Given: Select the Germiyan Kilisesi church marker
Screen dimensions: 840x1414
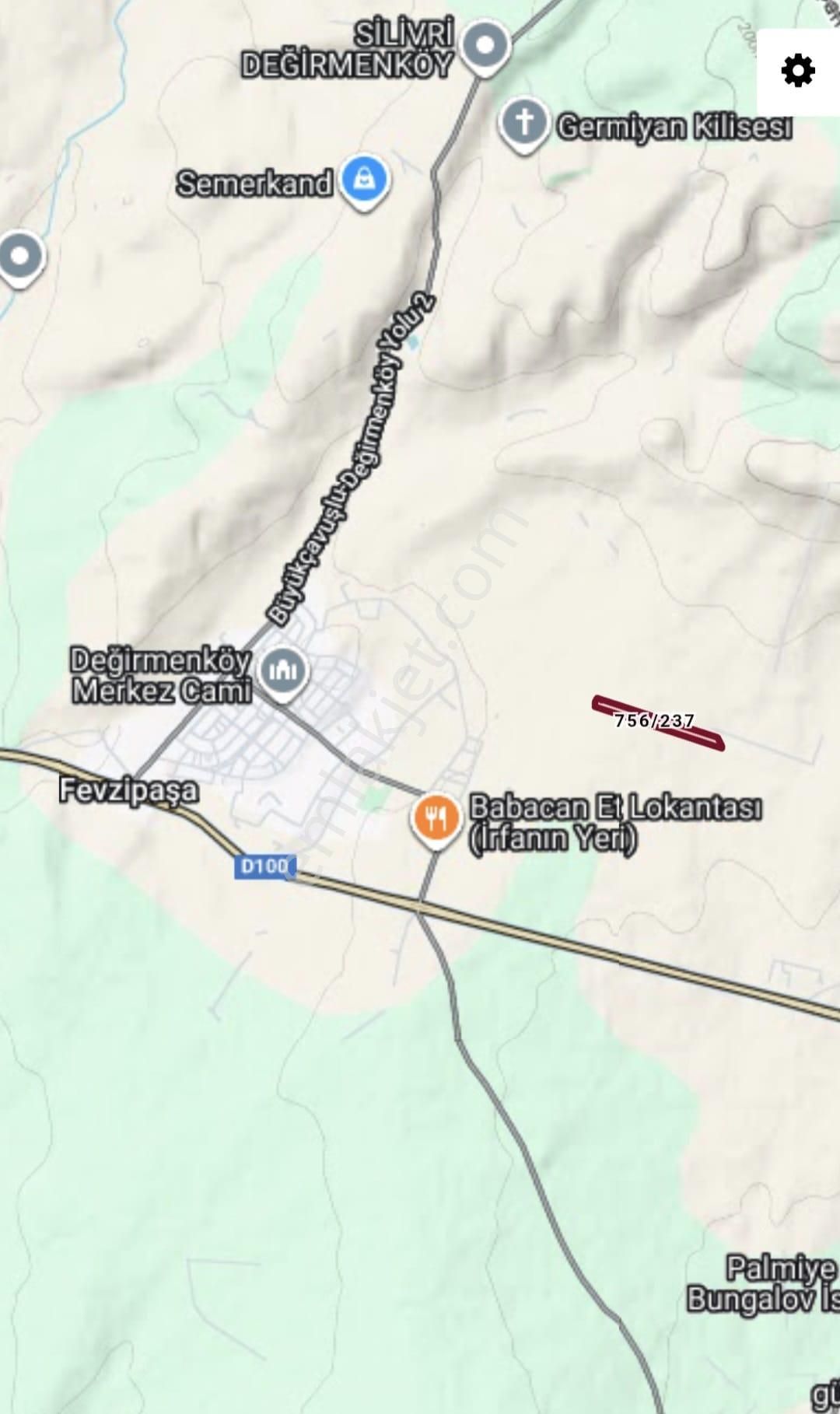Looking at the screenshot, I should (525, 122).
